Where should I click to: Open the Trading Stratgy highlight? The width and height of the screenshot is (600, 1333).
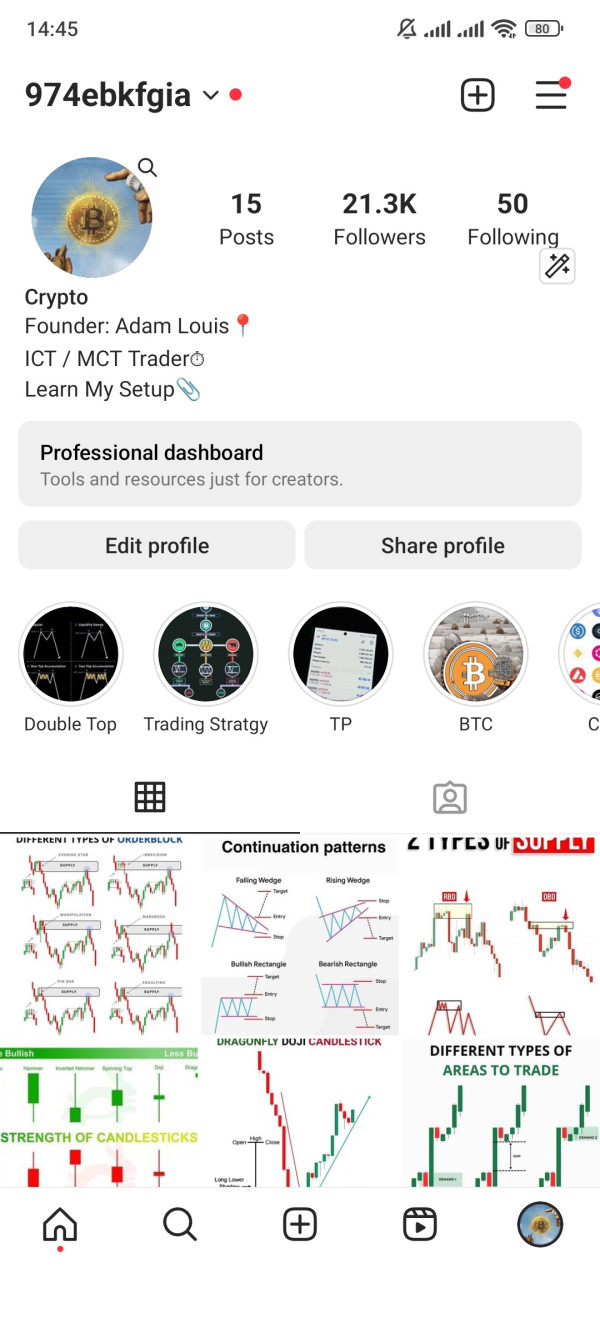[205, 655]
